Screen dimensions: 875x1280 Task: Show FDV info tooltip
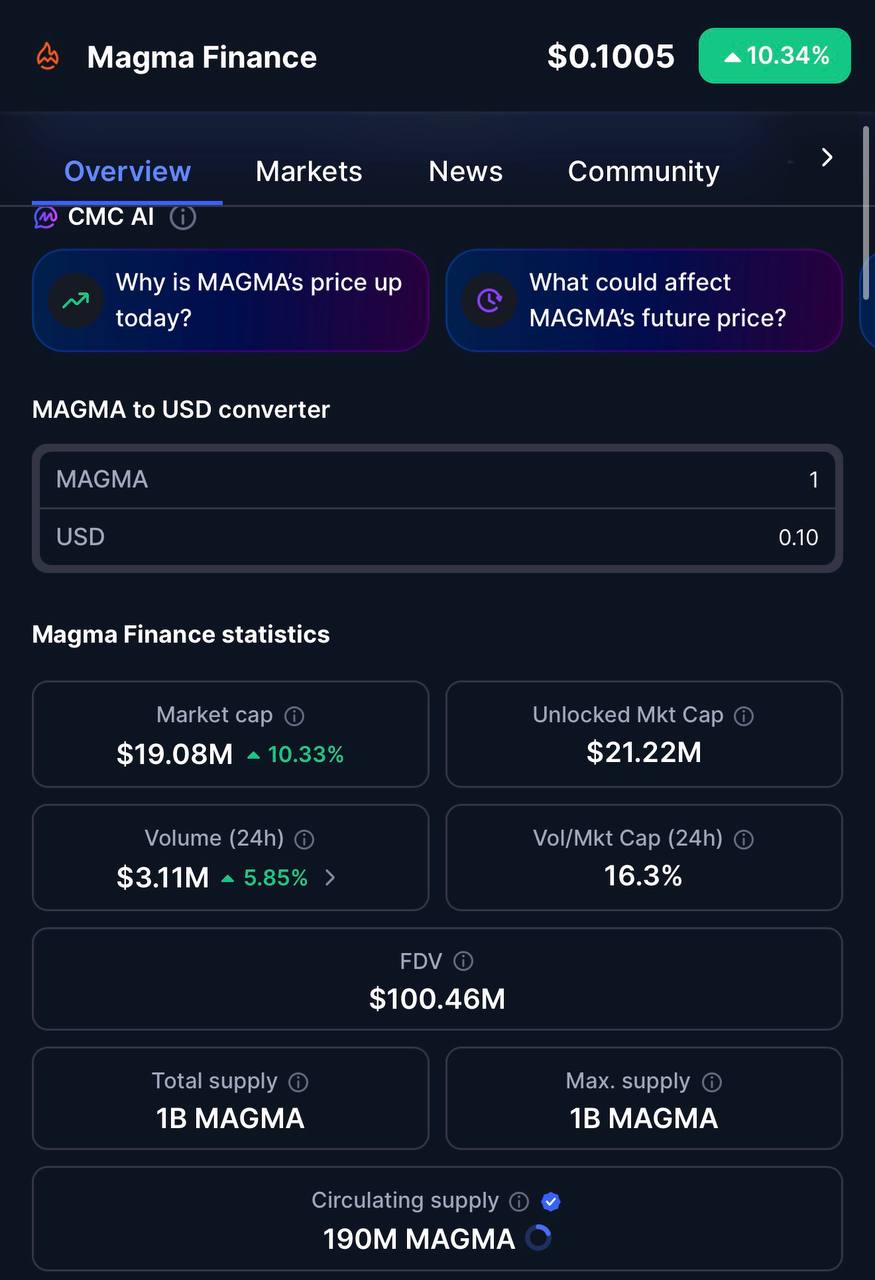463,961
